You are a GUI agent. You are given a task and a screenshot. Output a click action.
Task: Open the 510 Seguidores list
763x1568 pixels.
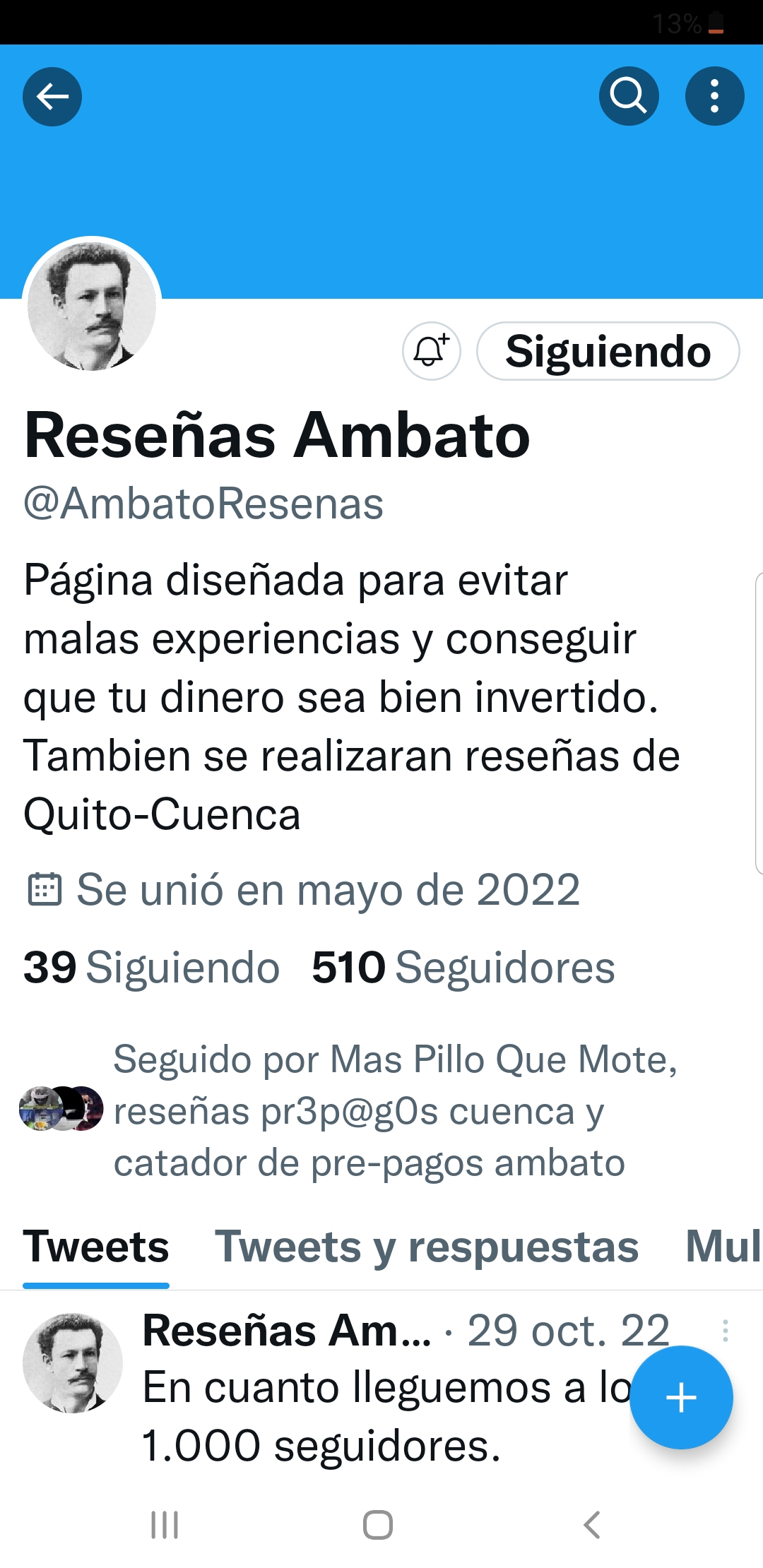(463, 967)
